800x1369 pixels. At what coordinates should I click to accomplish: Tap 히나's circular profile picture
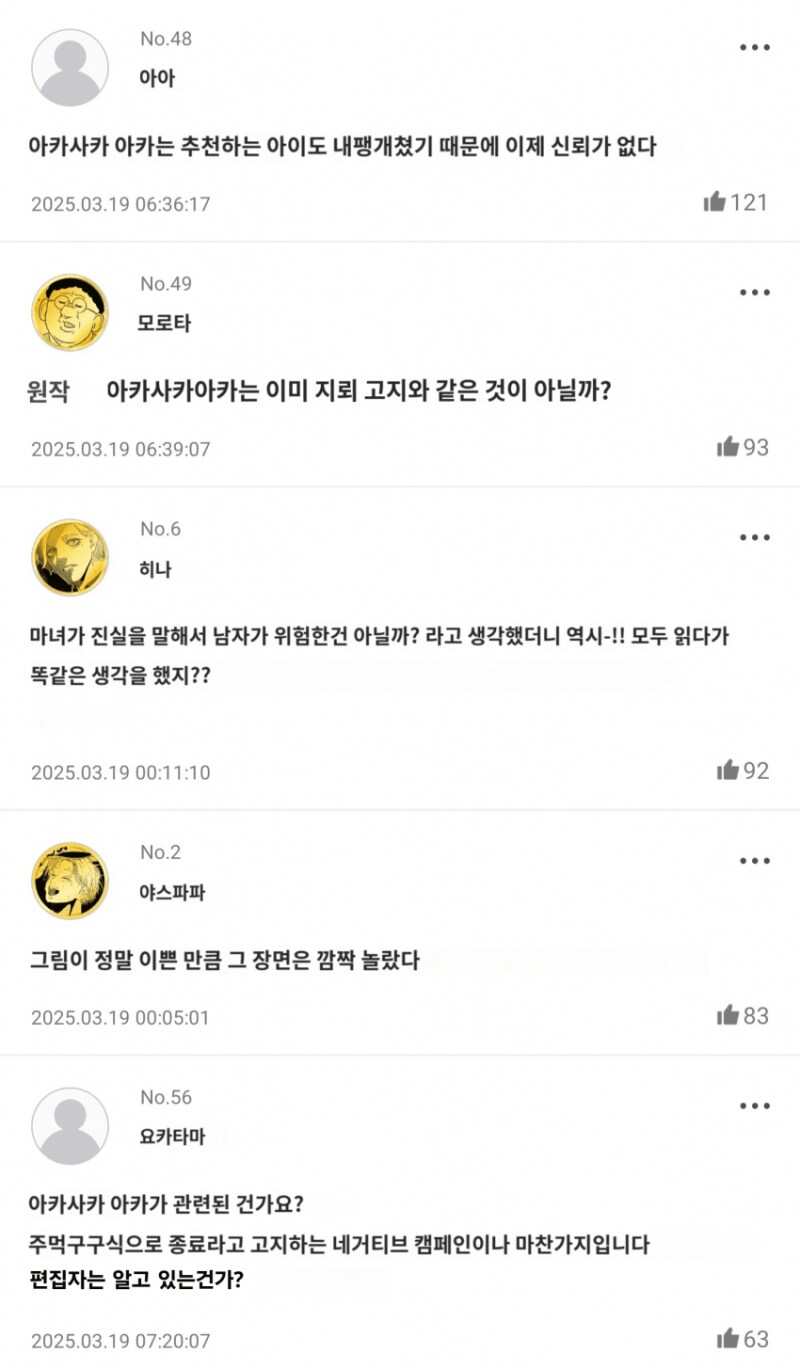69,557
